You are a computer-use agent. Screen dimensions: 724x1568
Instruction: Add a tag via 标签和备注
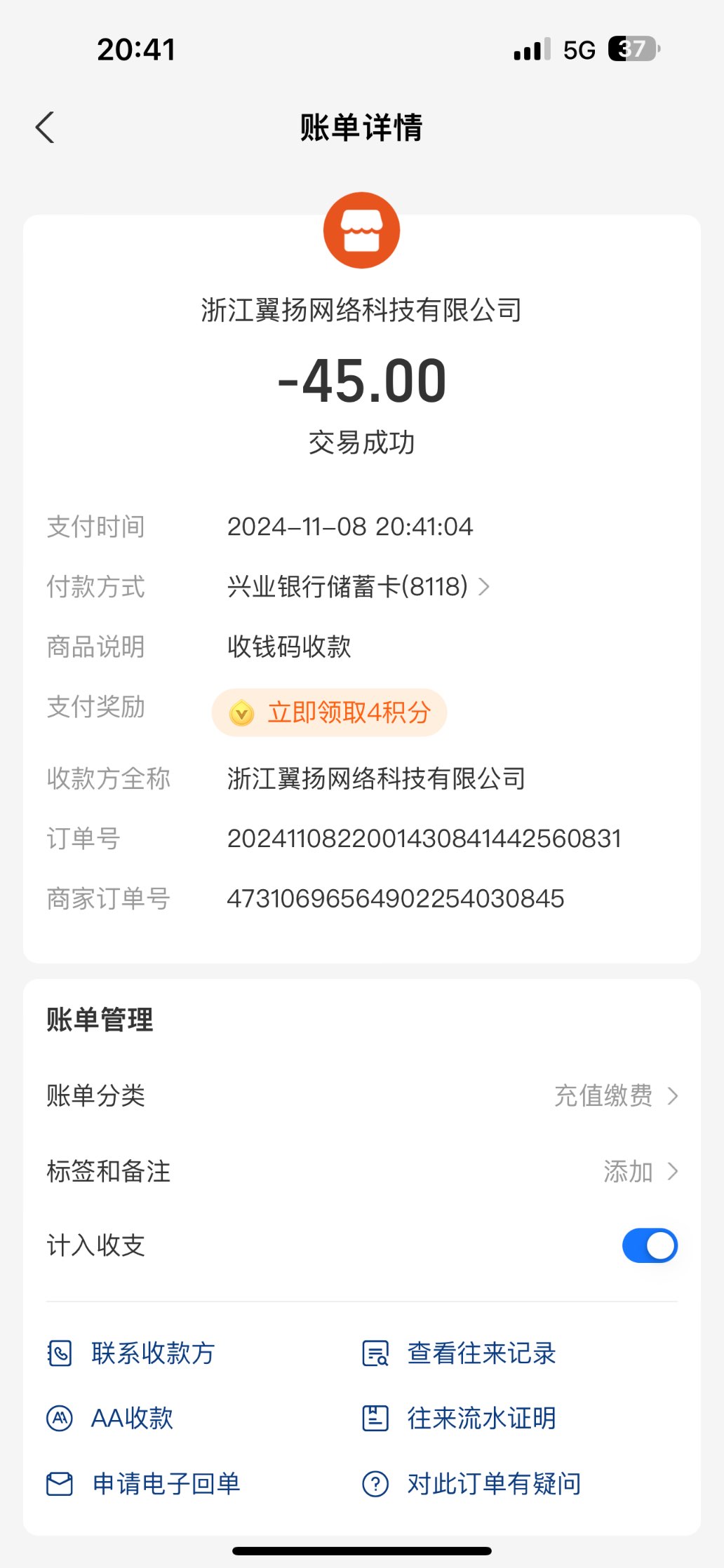pos(640,1171)
